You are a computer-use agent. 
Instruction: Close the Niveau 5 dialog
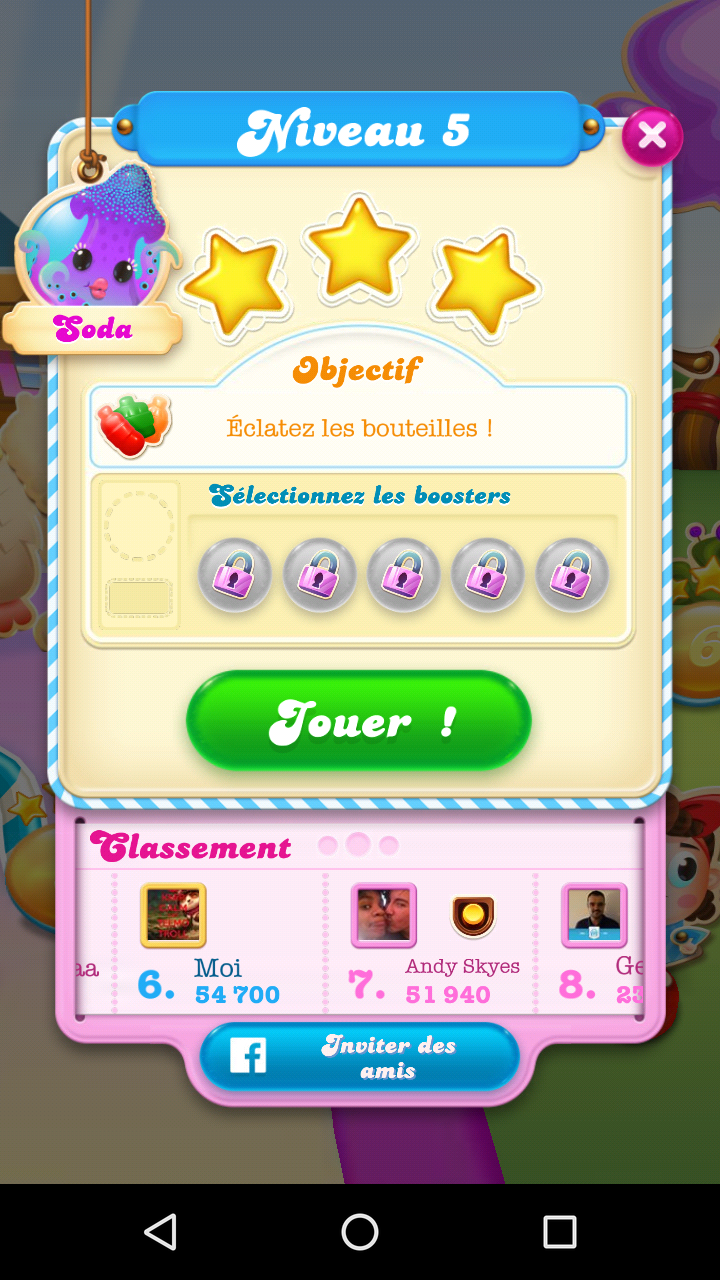(652, 136)
